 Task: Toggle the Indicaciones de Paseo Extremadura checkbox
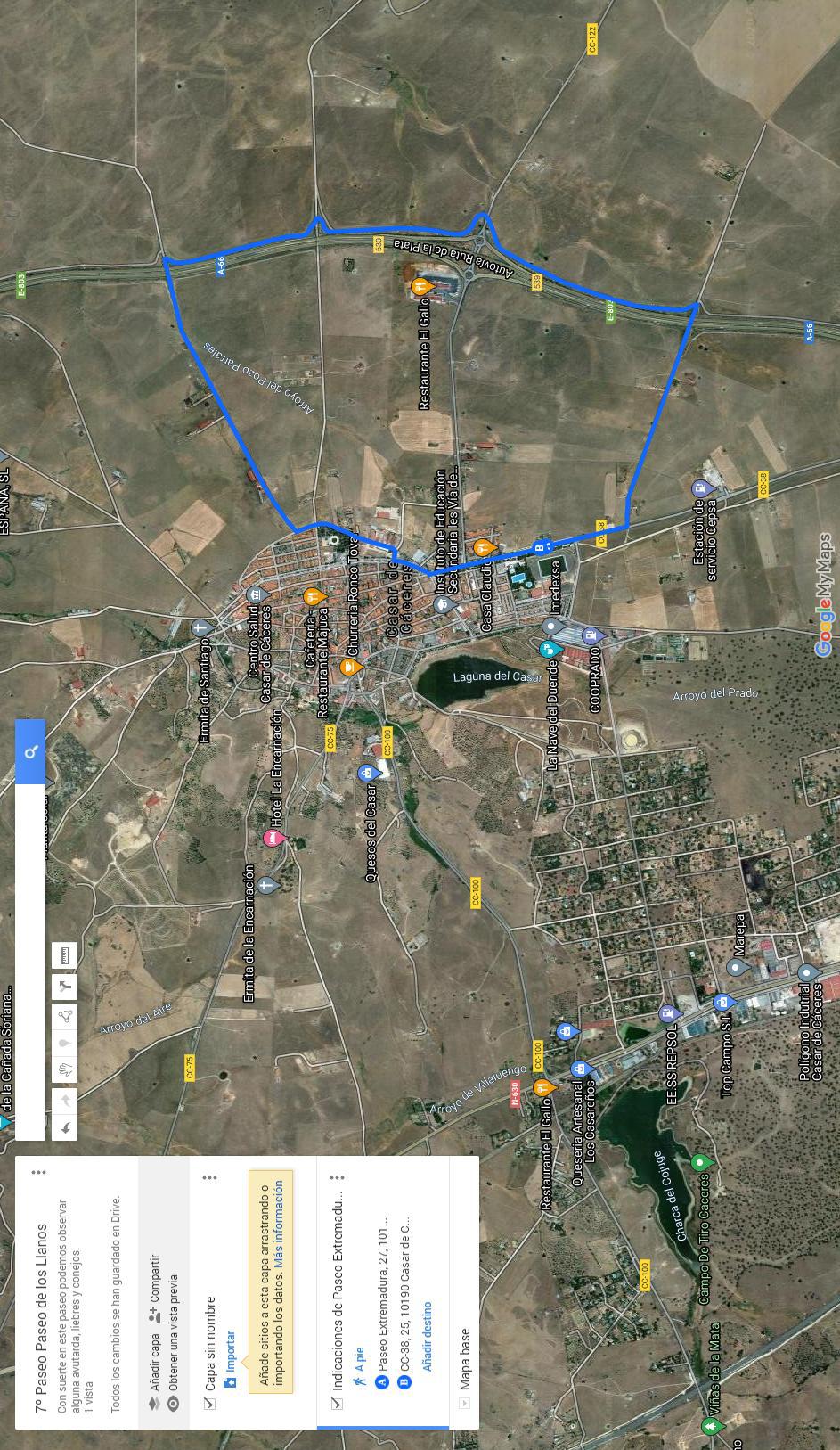click(x=337, y=1403)
